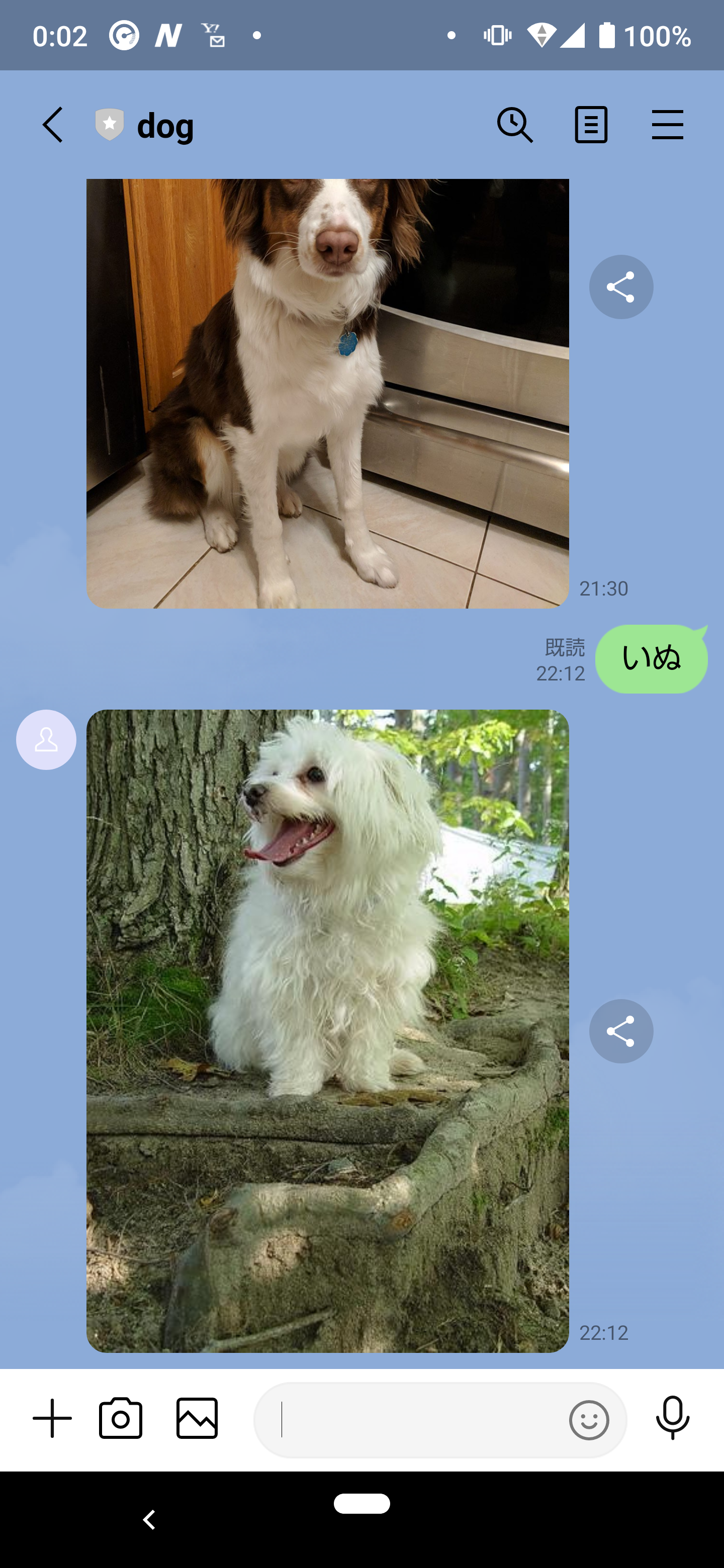Open the brown dog photo fullscreen
Image resolution: width=724 pixels, height=1568 pixels.
coord(329,389)
